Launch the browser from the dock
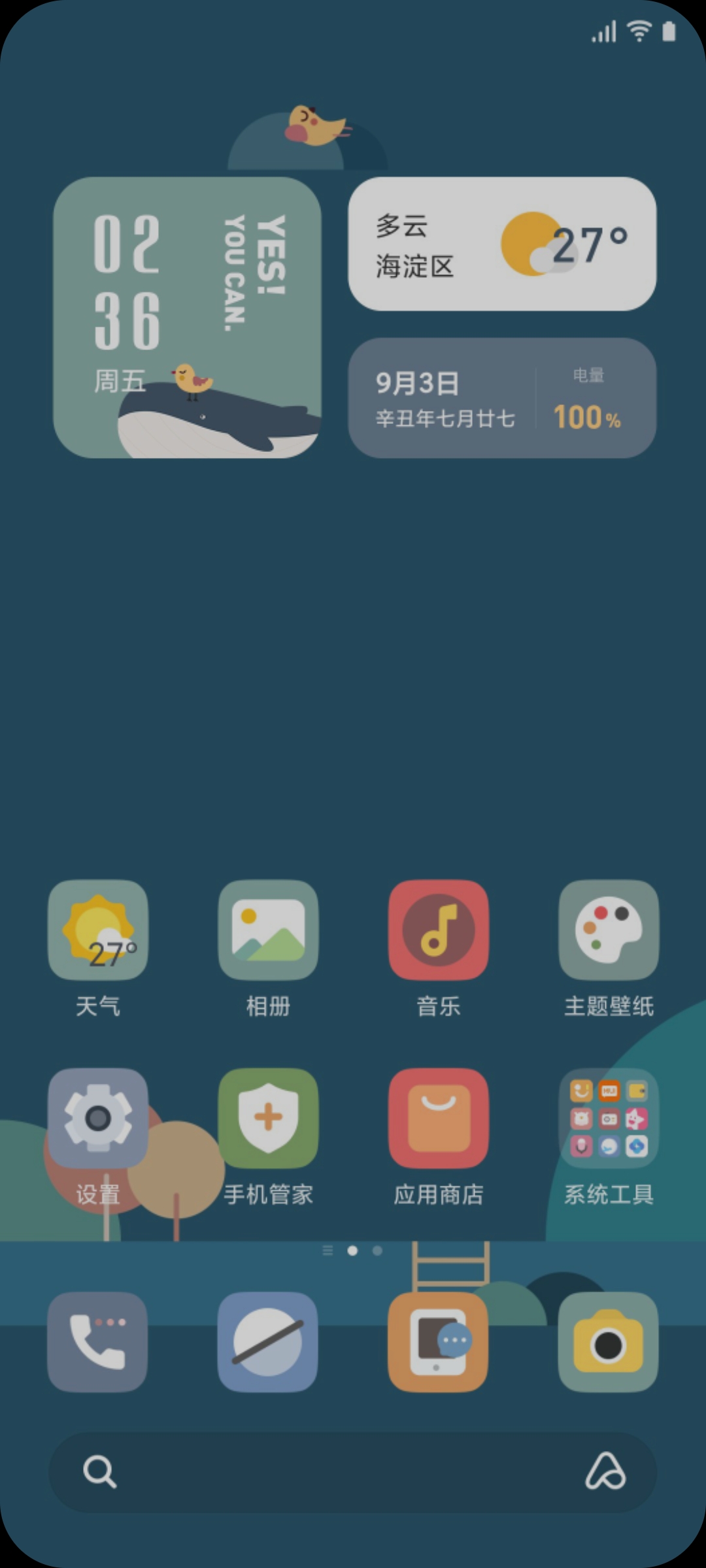Viewport: 706px width, 1568px height. point(268,1342)
